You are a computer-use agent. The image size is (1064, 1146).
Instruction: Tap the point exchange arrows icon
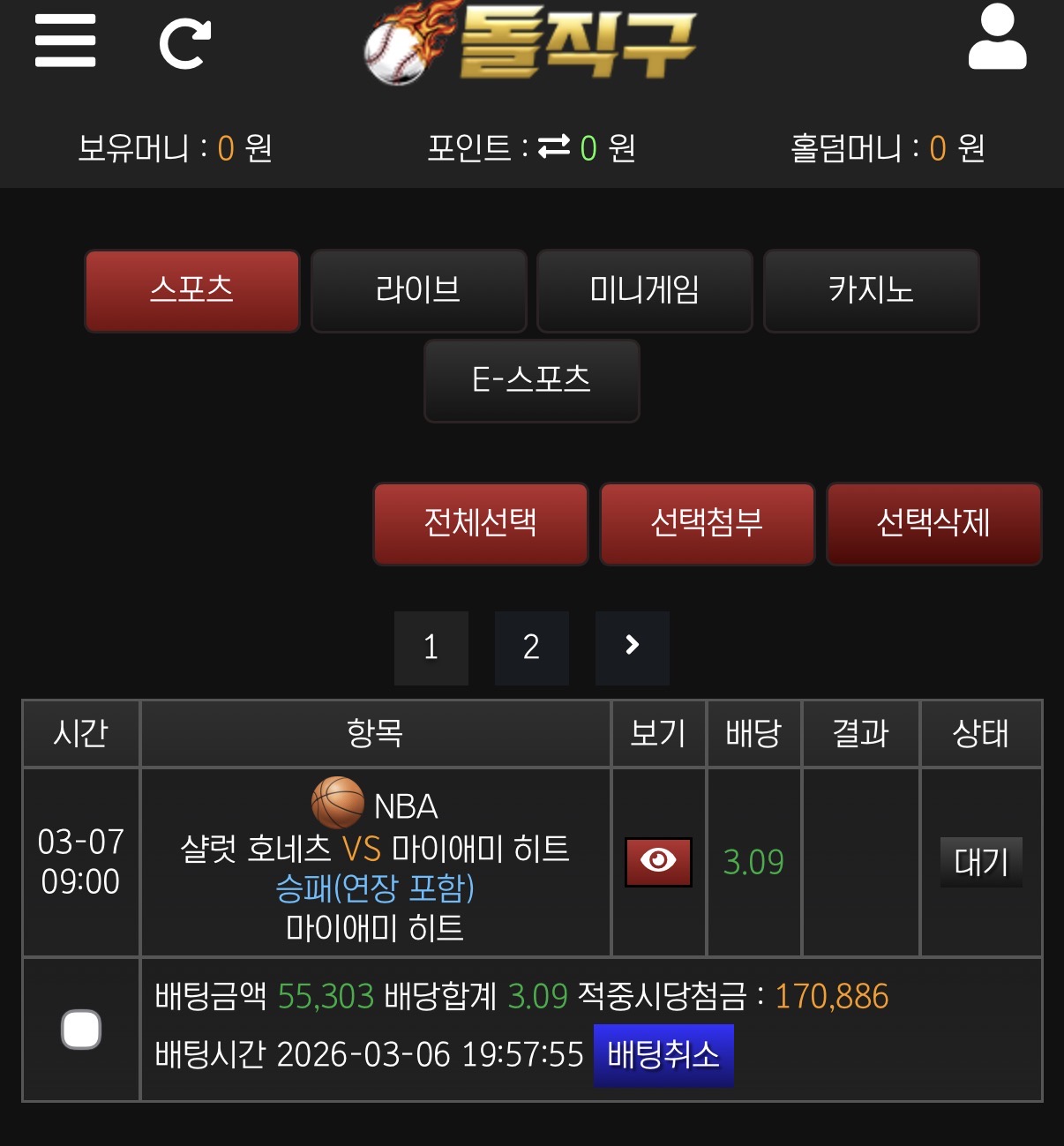(554, 146)
